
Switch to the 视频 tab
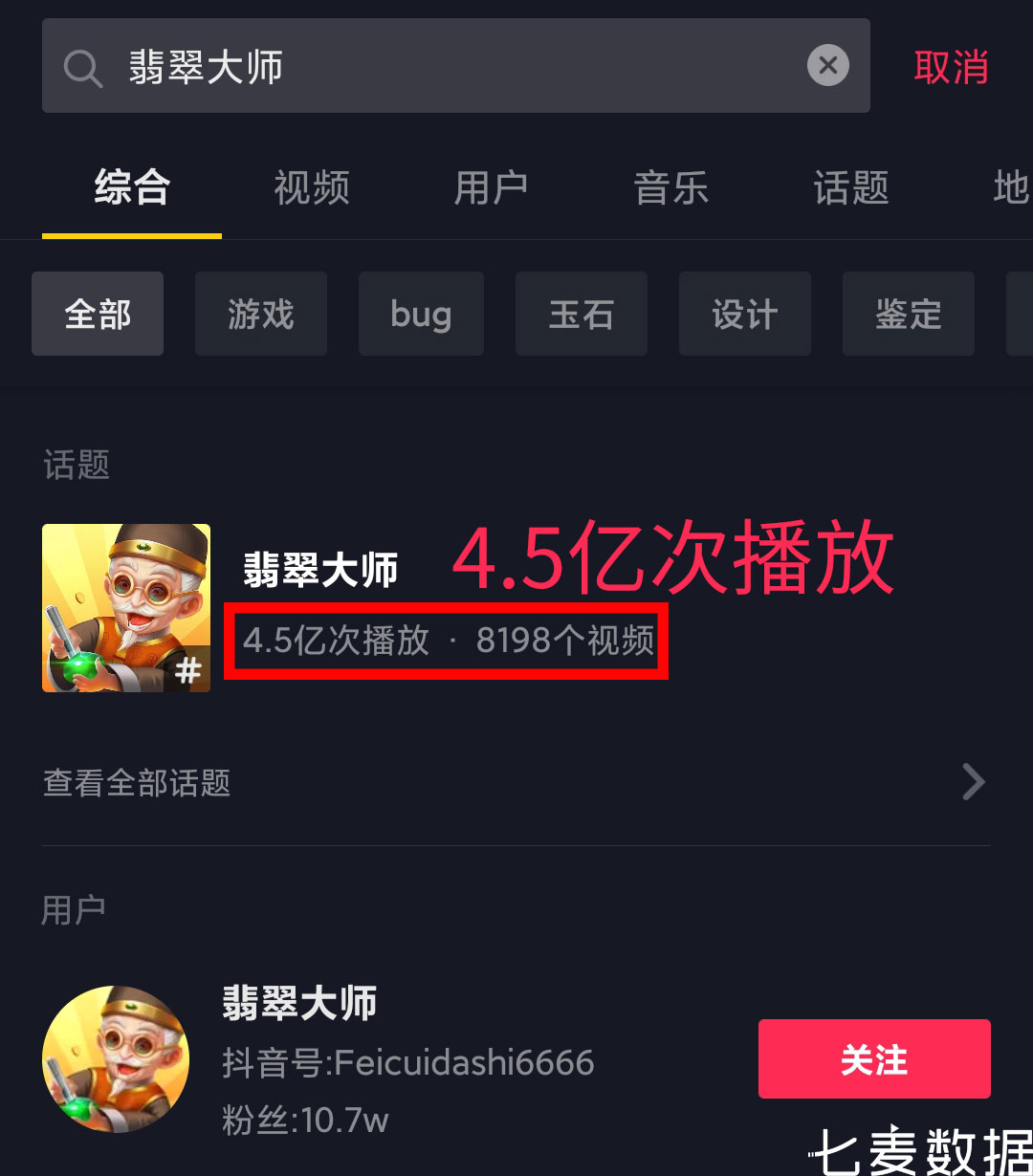coord(312,187)
